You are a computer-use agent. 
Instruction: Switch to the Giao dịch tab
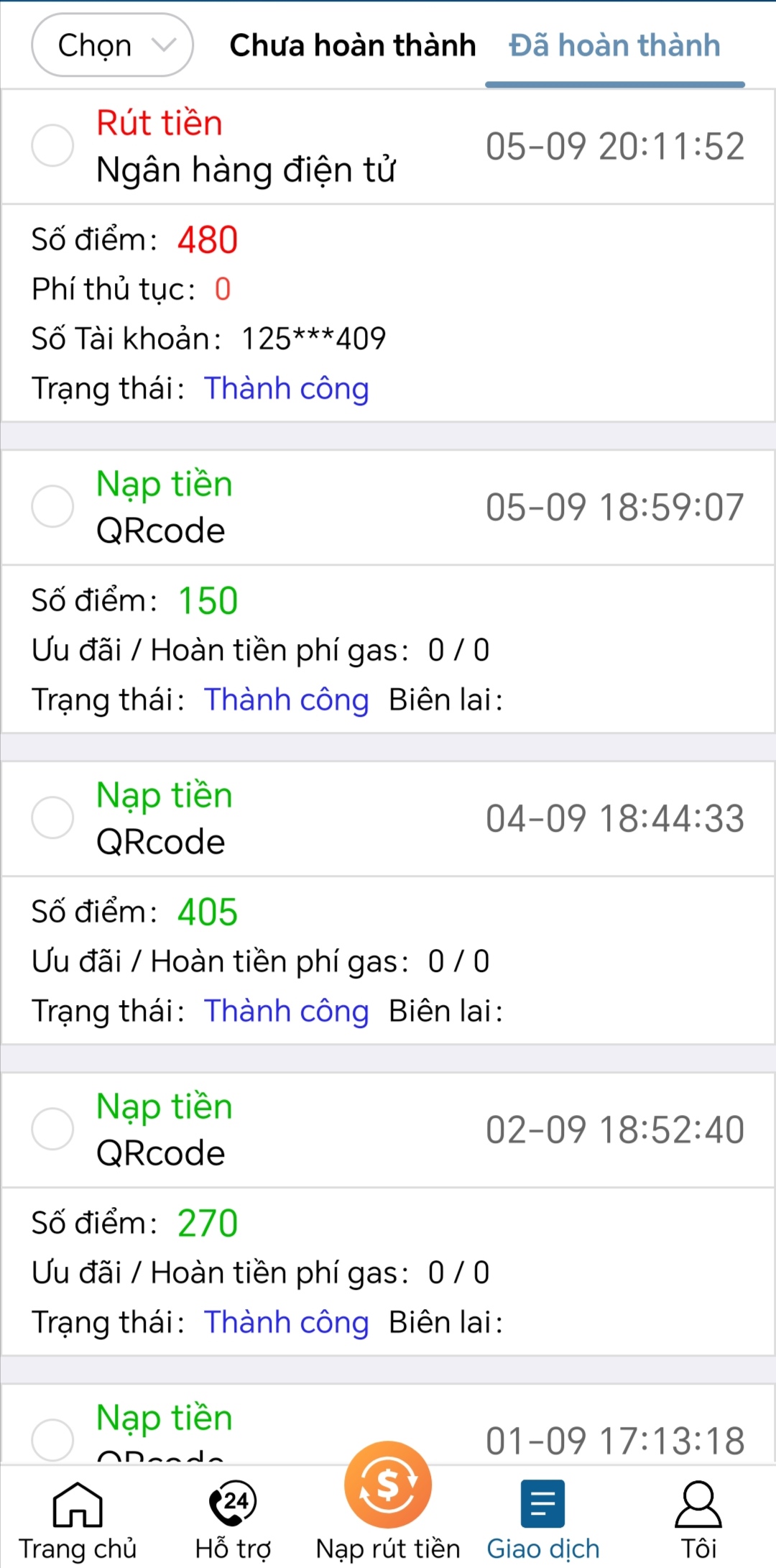543,1518
